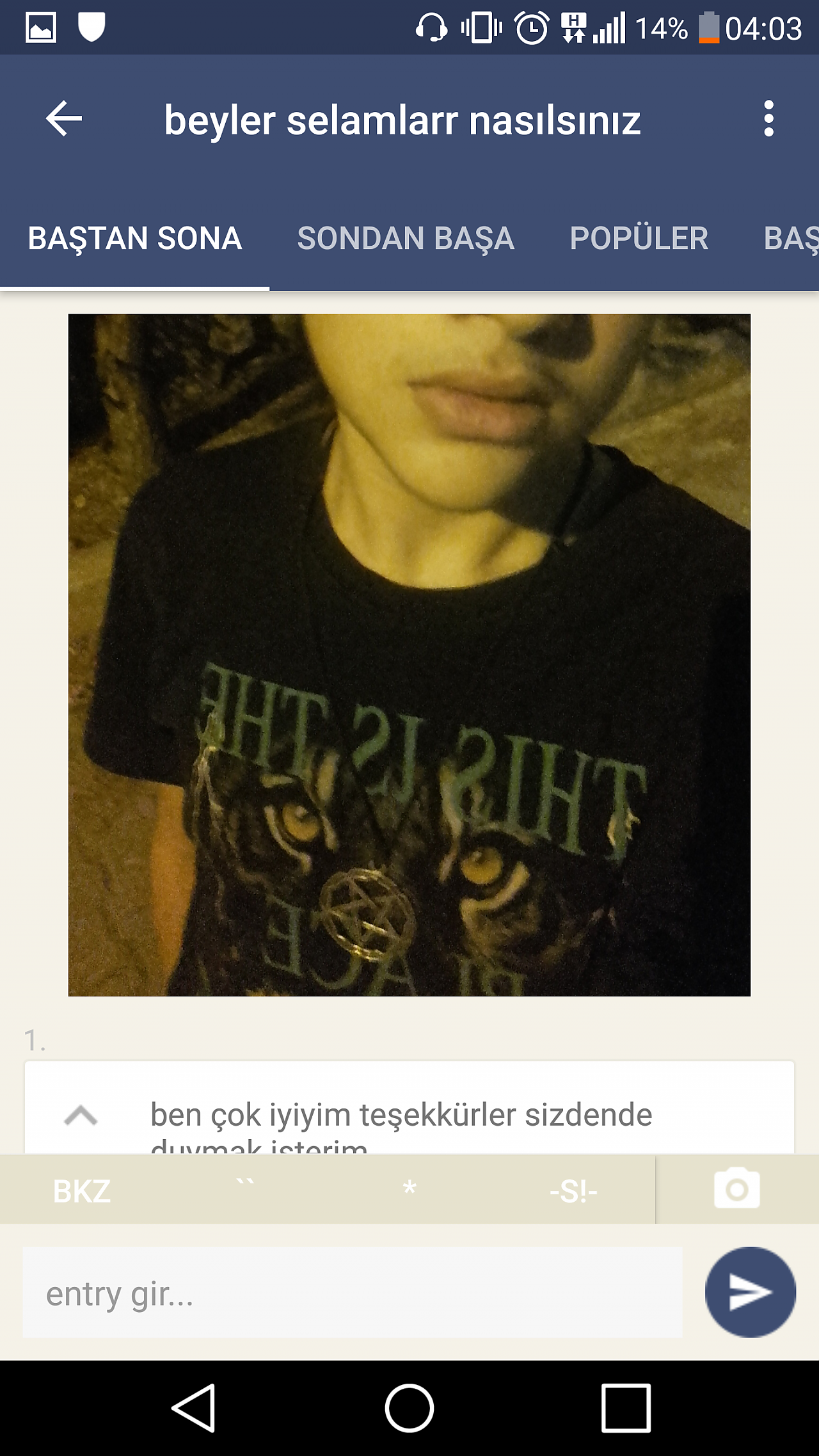Open the photo posted in the thread

pos(409,655)
